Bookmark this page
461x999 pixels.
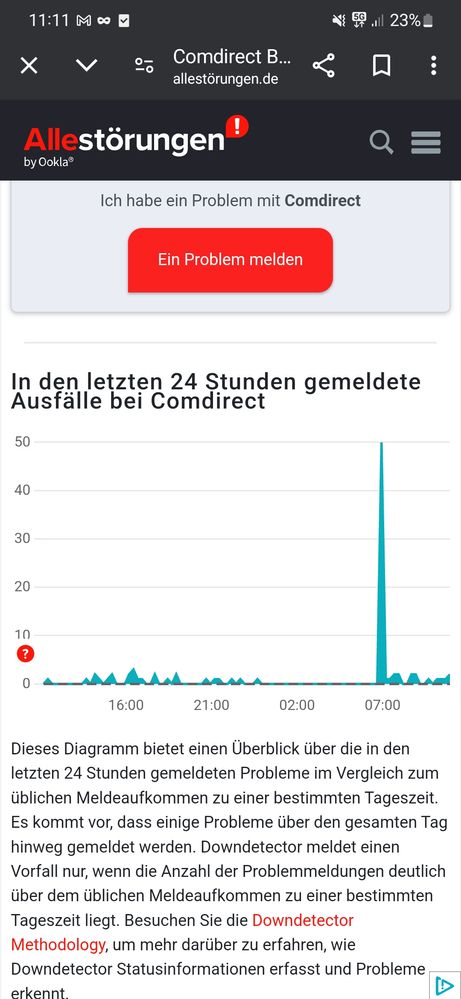pyautogui.click(x=381, y=65)
